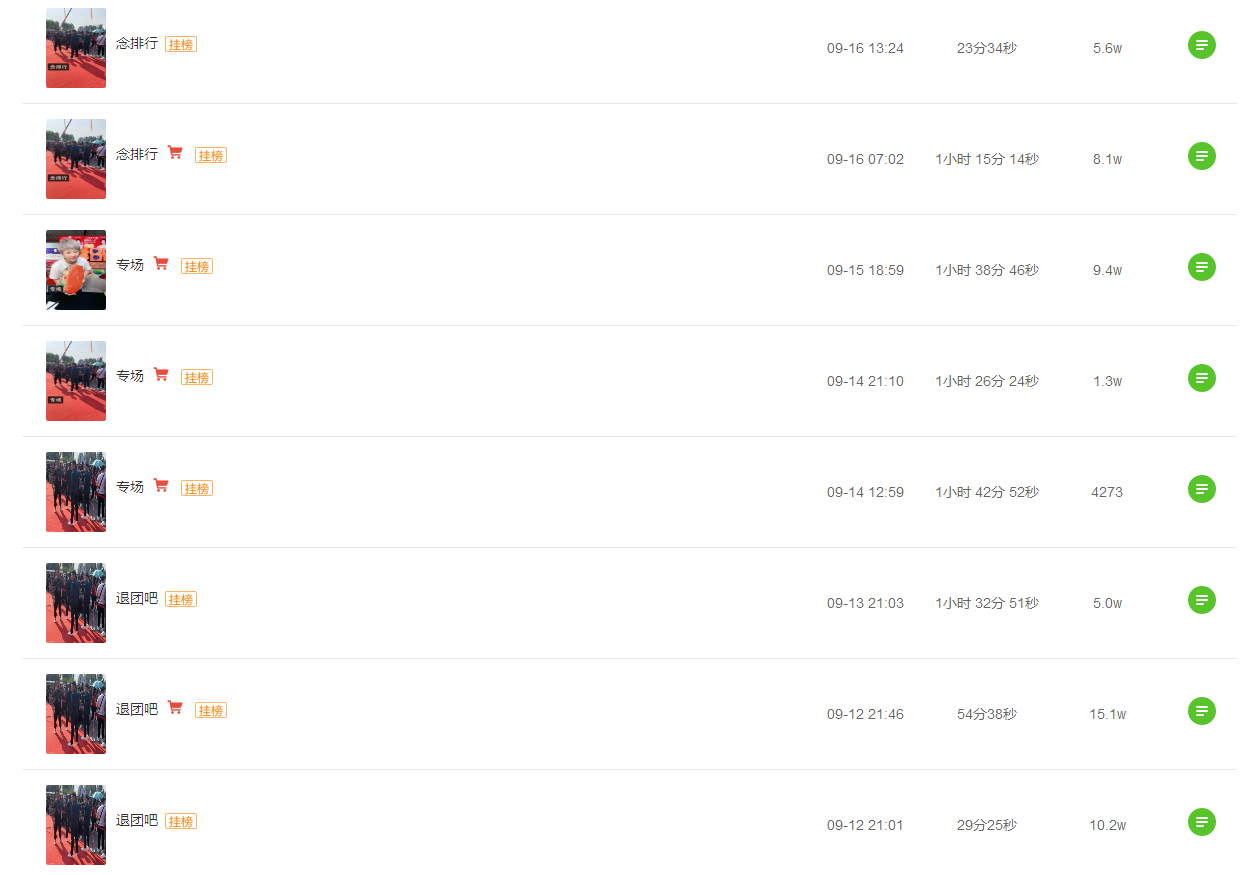
Task: Open the 09-12 21:46 退团吧 stream thumbnail
Action: click(76, 714)
